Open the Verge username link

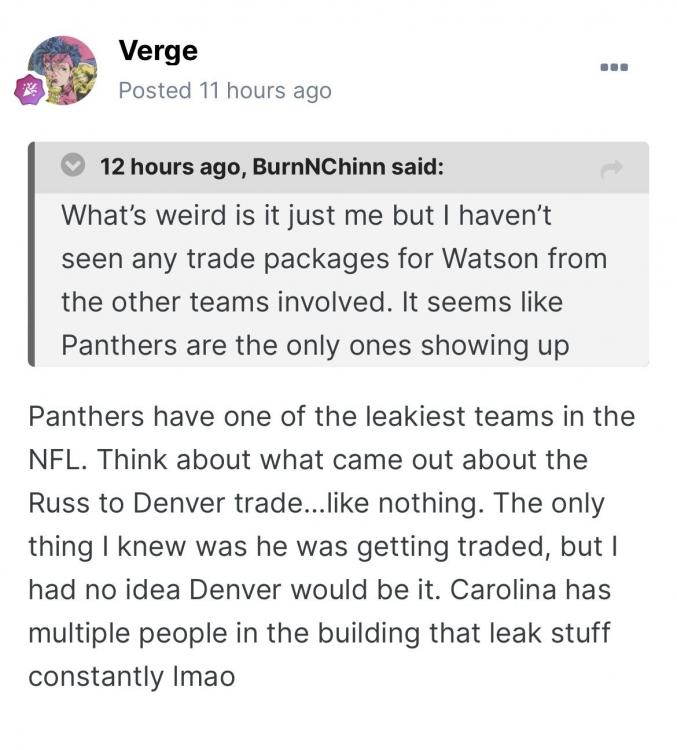tap(157, 49)
